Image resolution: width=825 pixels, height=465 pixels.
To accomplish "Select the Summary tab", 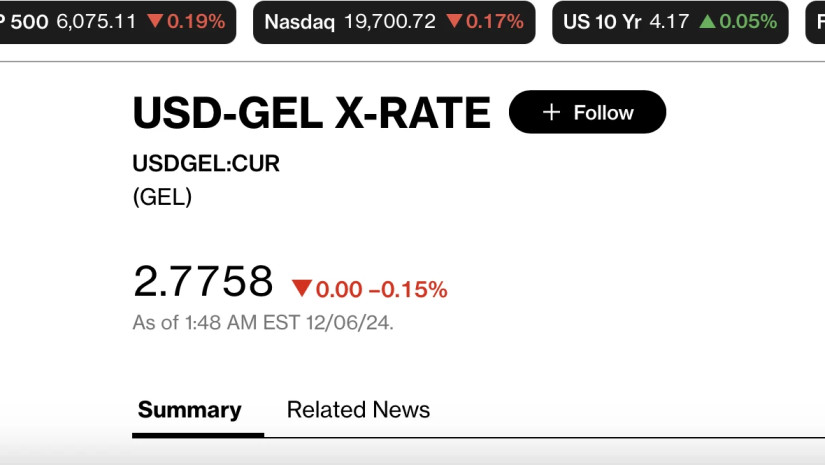I will [190, 410].
